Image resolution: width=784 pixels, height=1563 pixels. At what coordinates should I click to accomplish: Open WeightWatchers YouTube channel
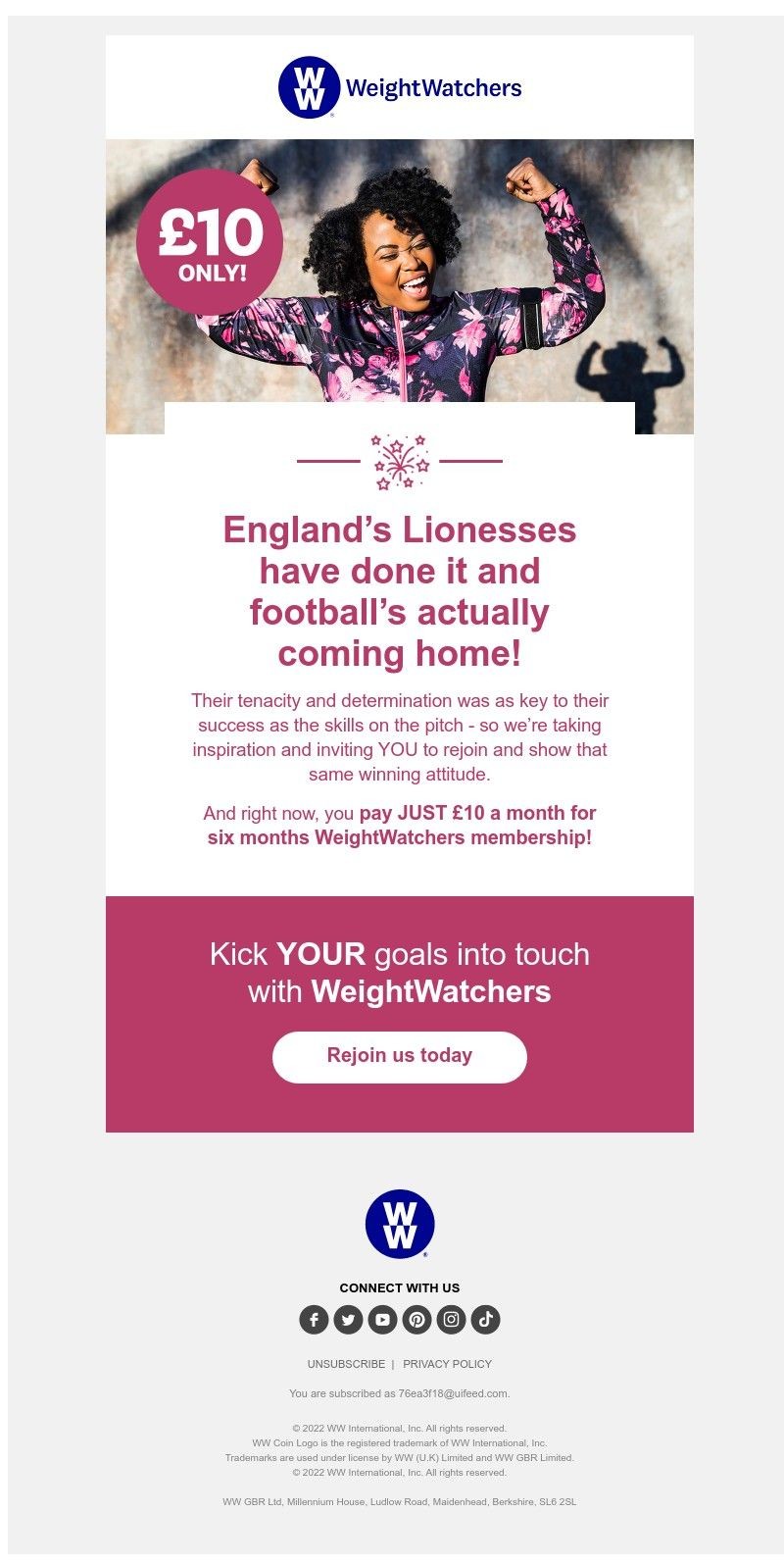[x=382, y=1319]
